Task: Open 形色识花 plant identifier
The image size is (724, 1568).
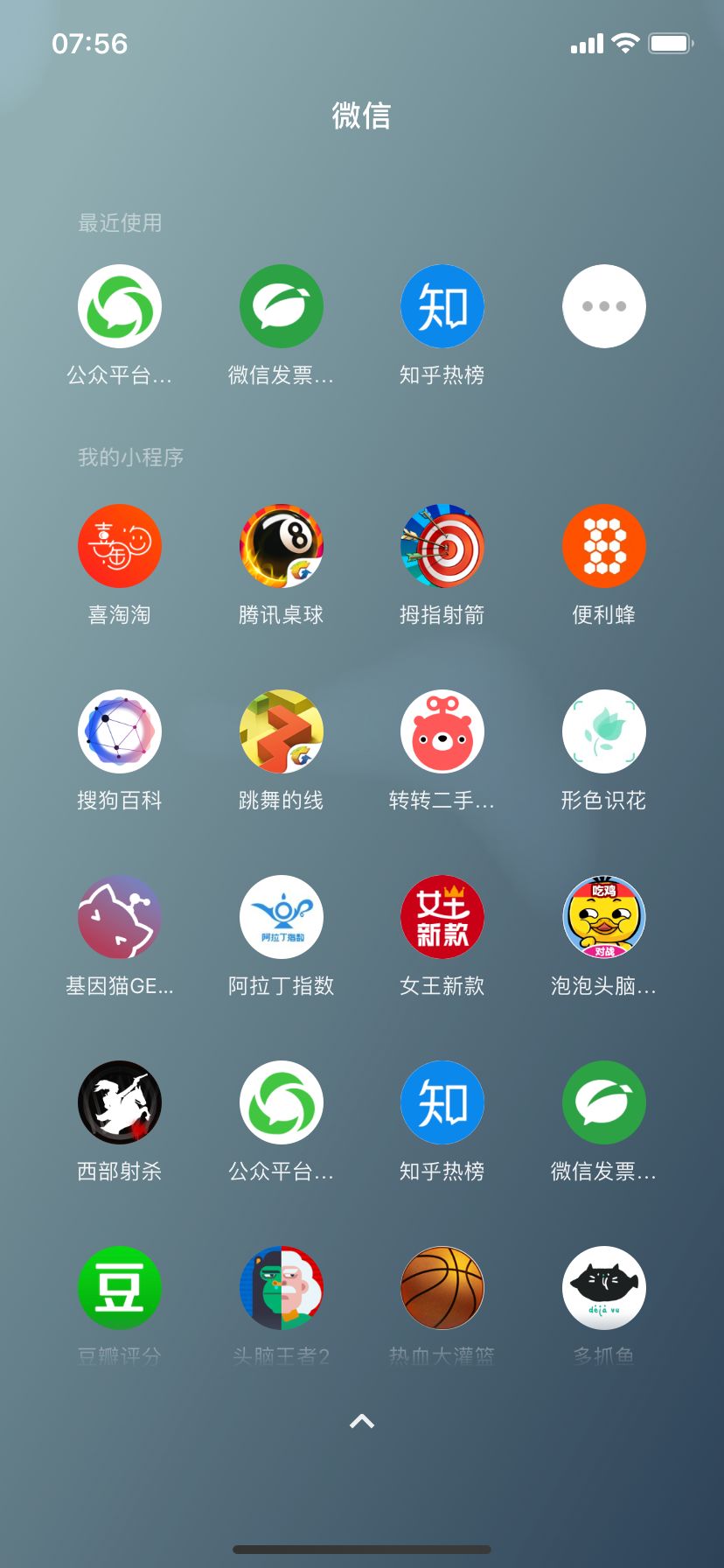Action: 603,731
